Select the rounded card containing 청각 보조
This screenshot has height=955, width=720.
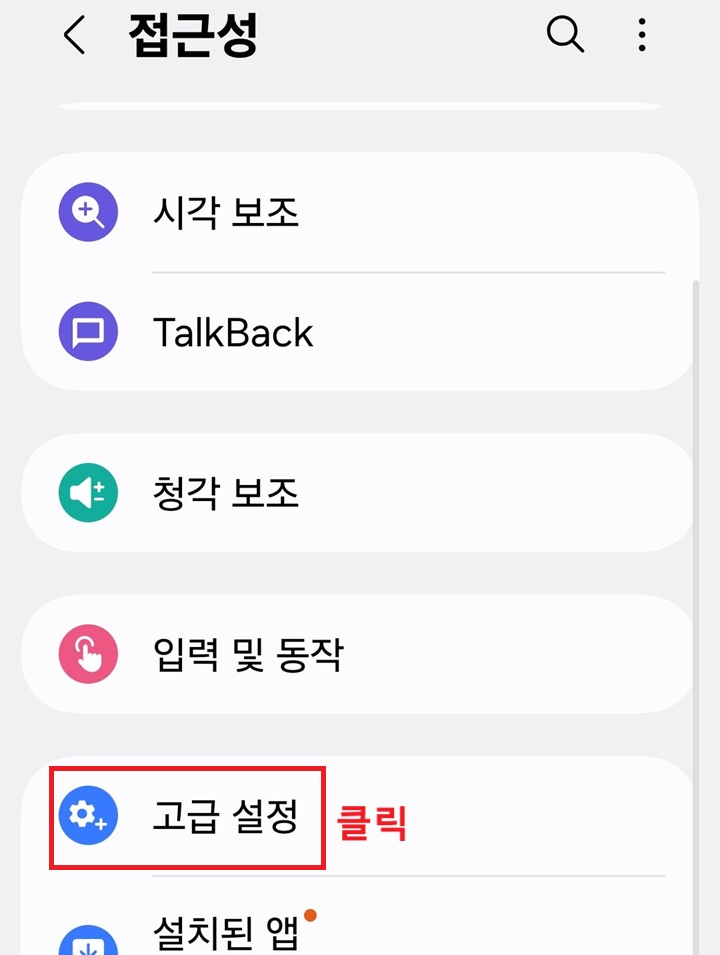[x=360, y=492]
